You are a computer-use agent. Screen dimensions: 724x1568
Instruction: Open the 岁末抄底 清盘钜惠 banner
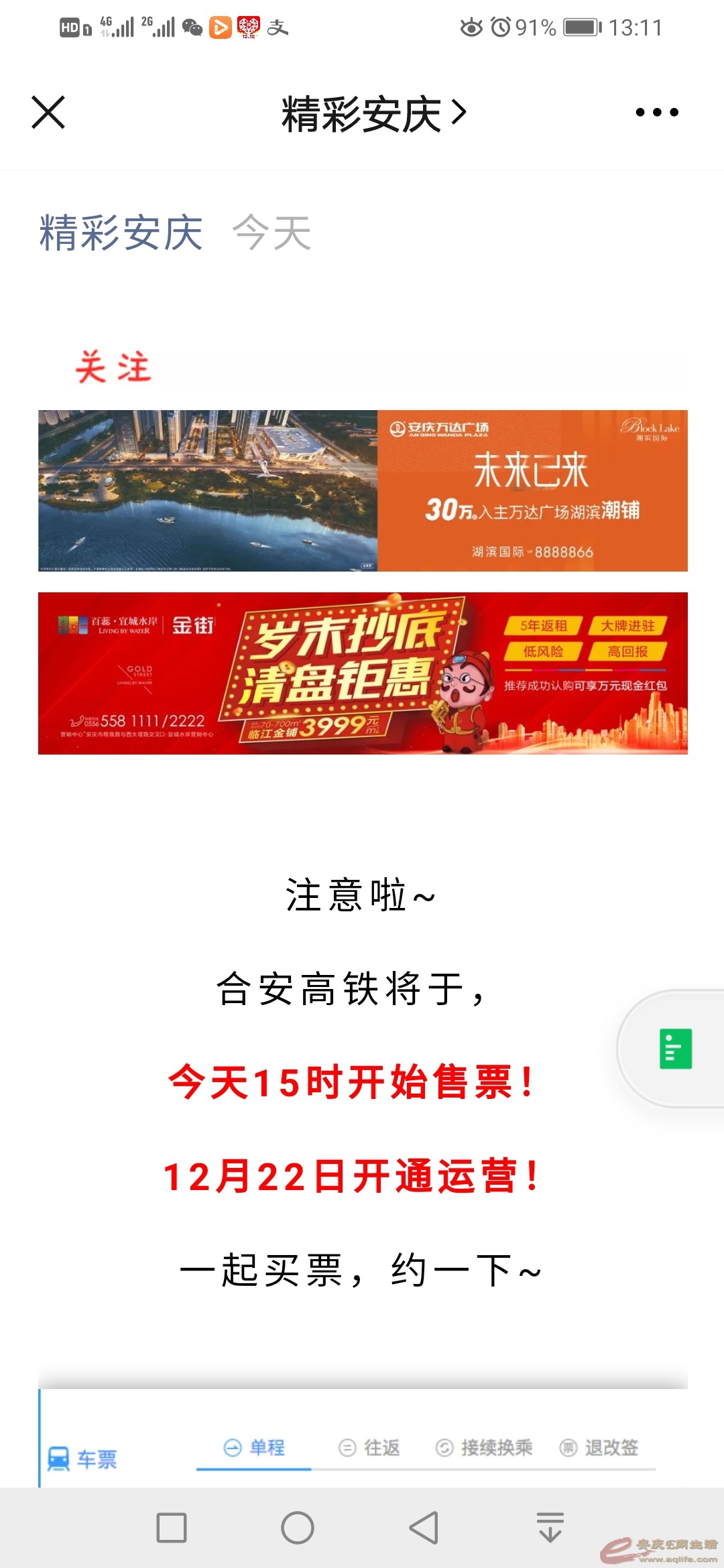click(363, 673)
